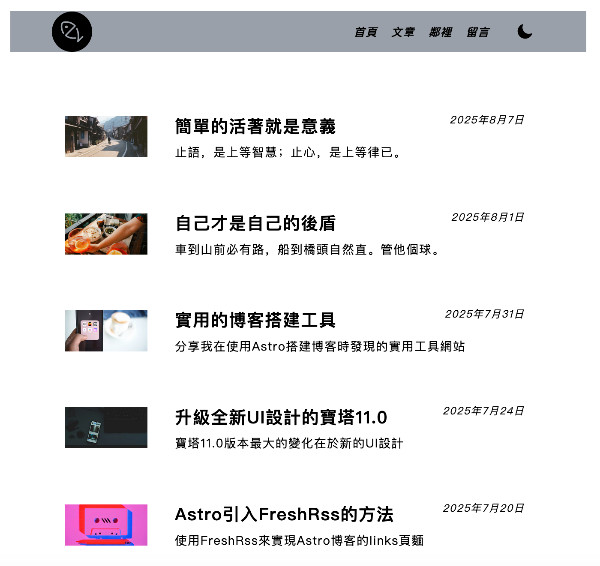Tap the site logo in the header
The height and width of the screenshot is (566, 600).
(x=72, y=31)
